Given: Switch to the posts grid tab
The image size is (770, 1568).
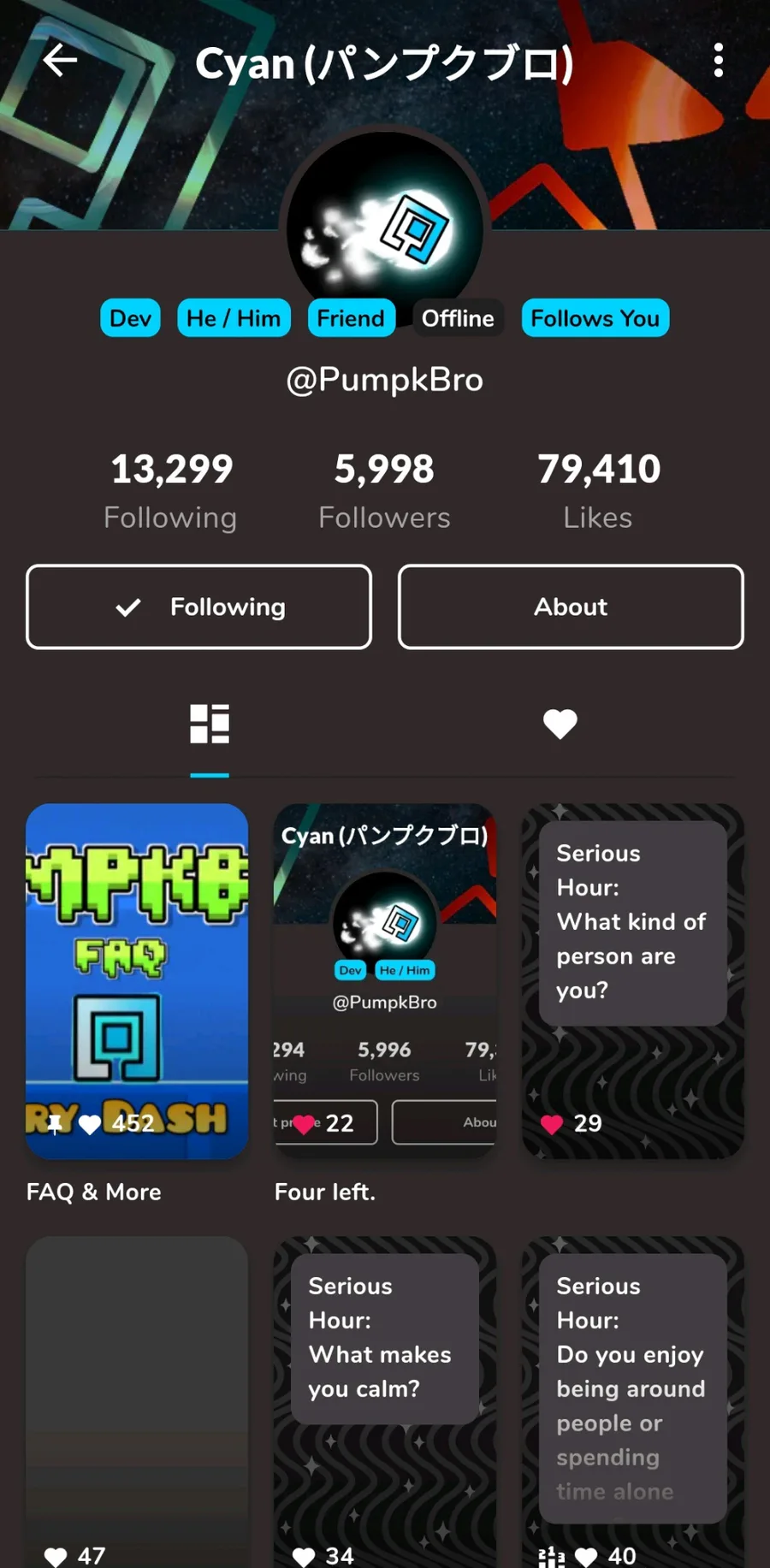Looking at the screenshot, I should point(210,725).
